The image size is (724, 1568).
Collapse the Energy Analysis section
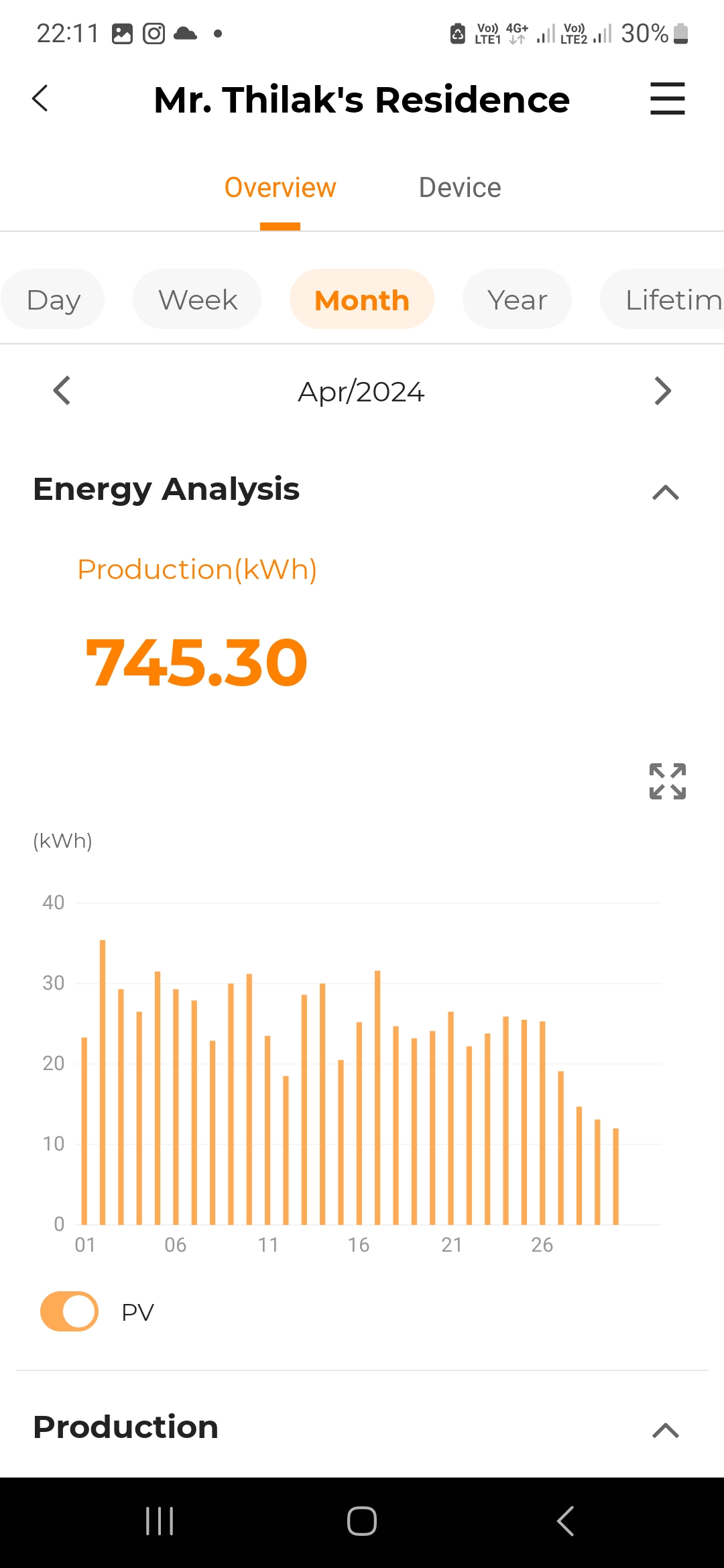pos(666,493)
